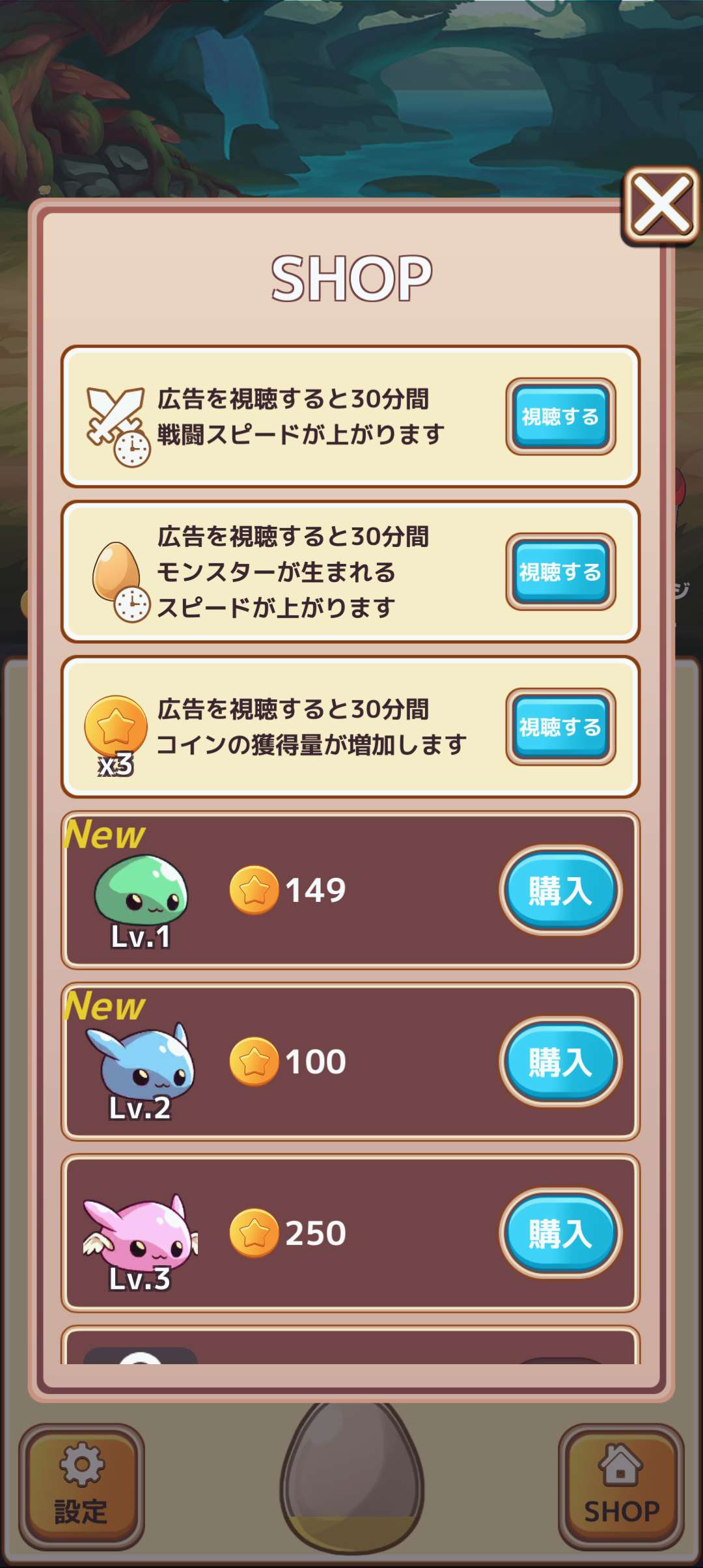Image resolution: width=703 pixels, height=1568 pixels.
Task: Close the SHOP dialog
Action: tap(661, 206)
